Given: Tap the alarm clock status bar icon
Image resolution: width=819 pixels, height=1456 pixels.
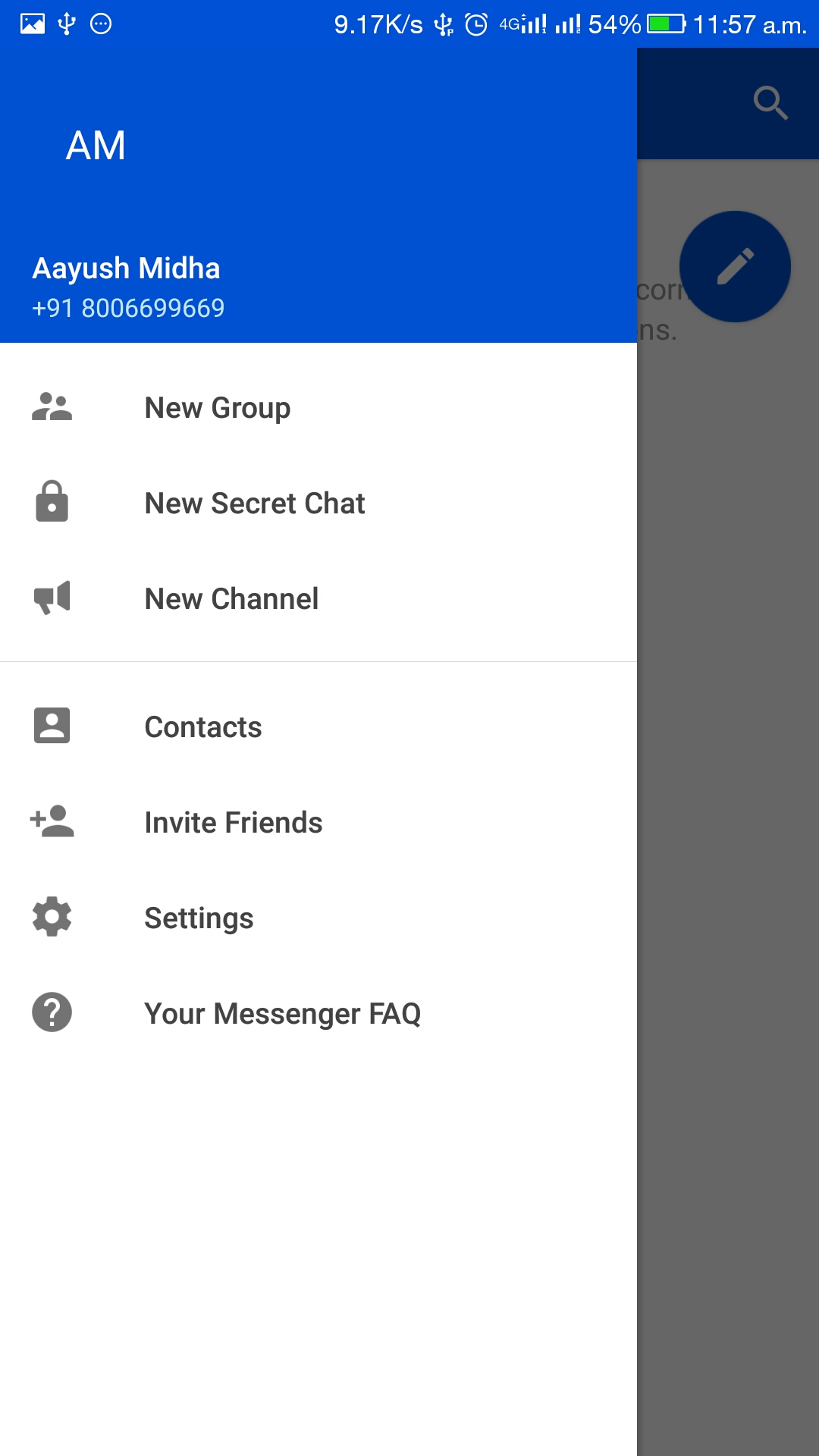Looking at the screenshot, I should click(475, 23).
